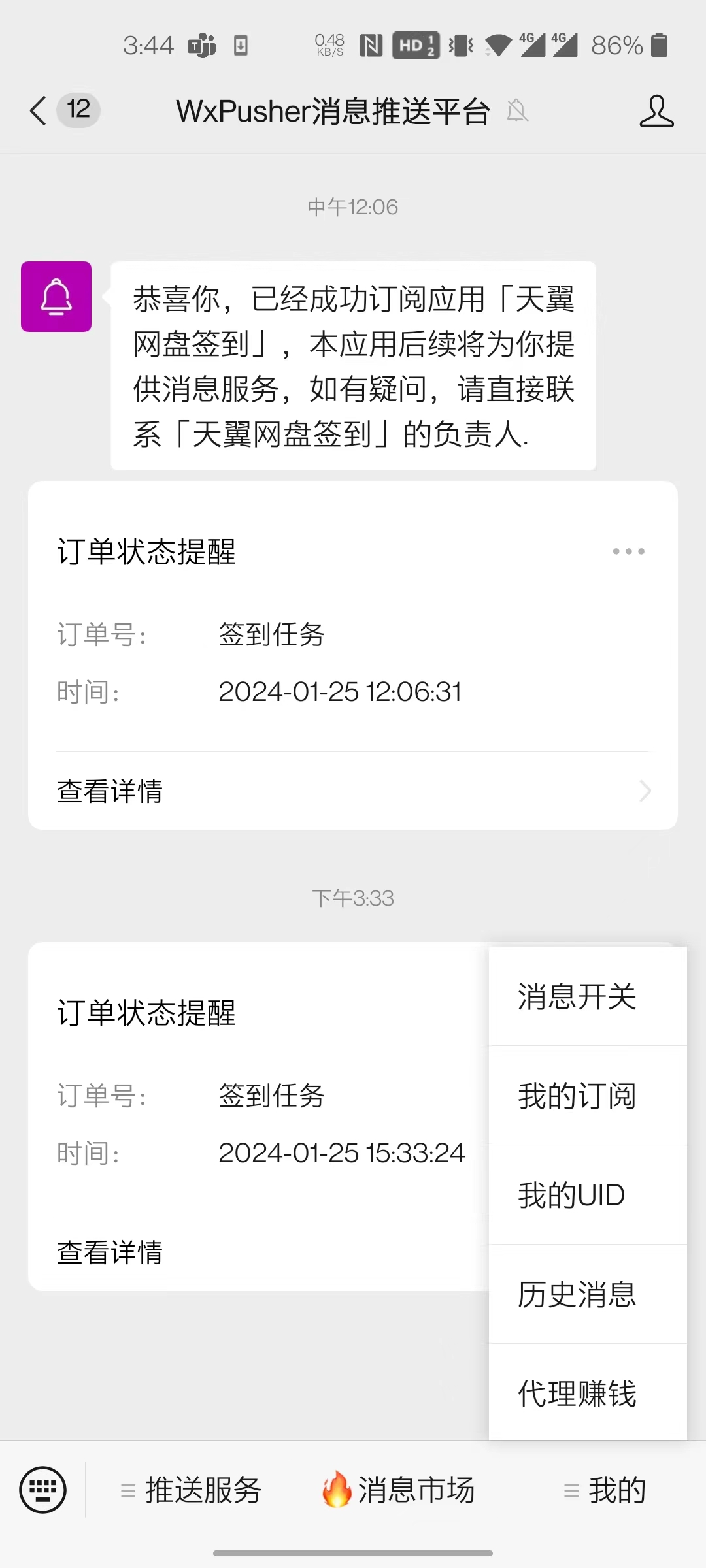
Task: Go back to the chat list
Action: [39, 110]
